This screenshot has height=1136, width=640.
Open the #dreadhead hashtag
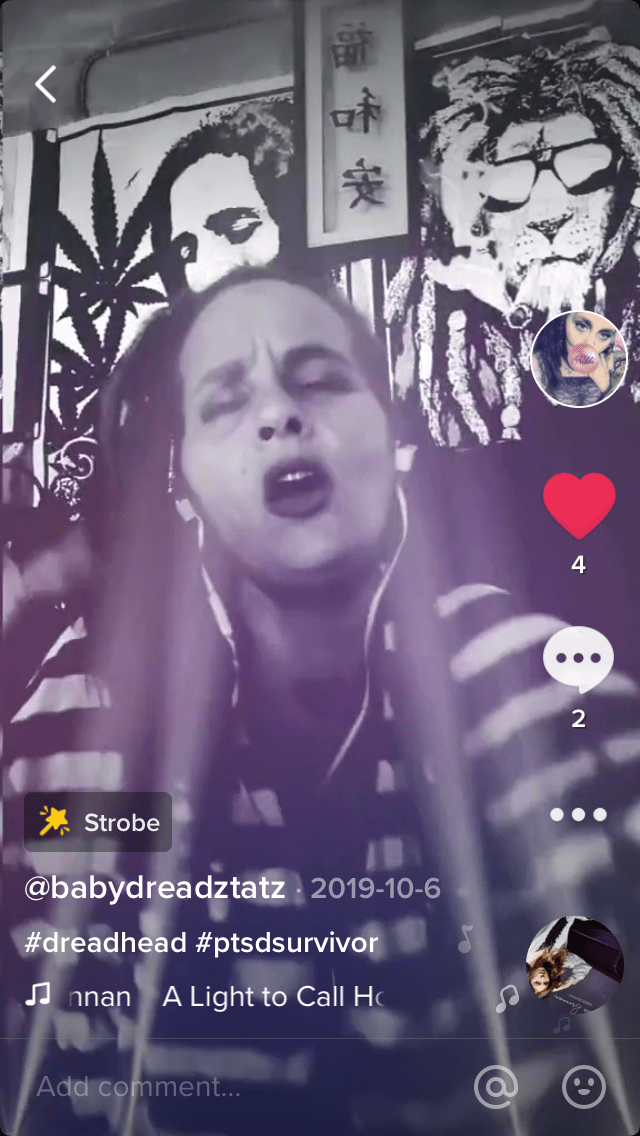point(105,943)
